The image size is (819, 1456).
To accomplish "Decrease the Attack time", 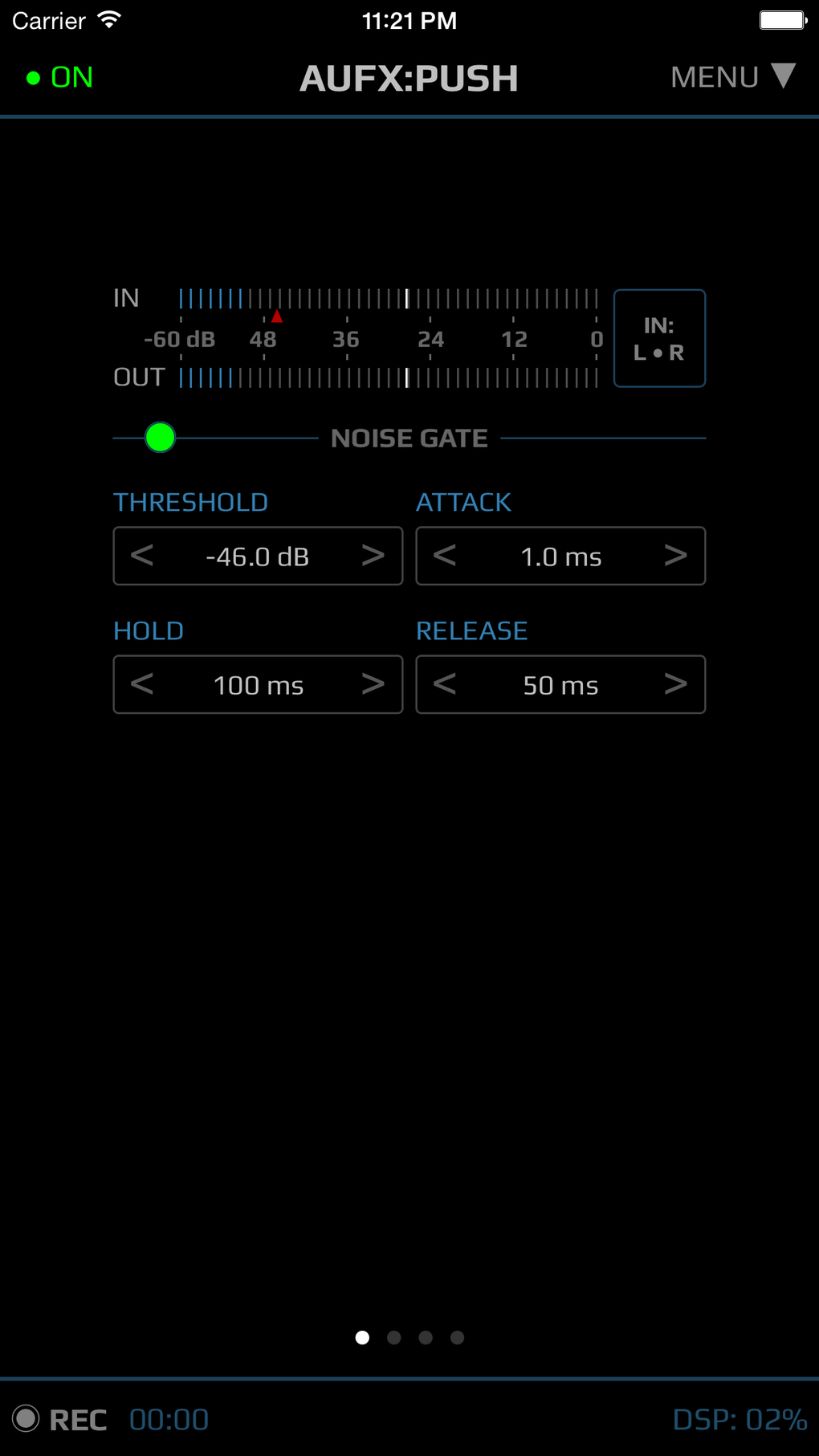I will point(445,556).
